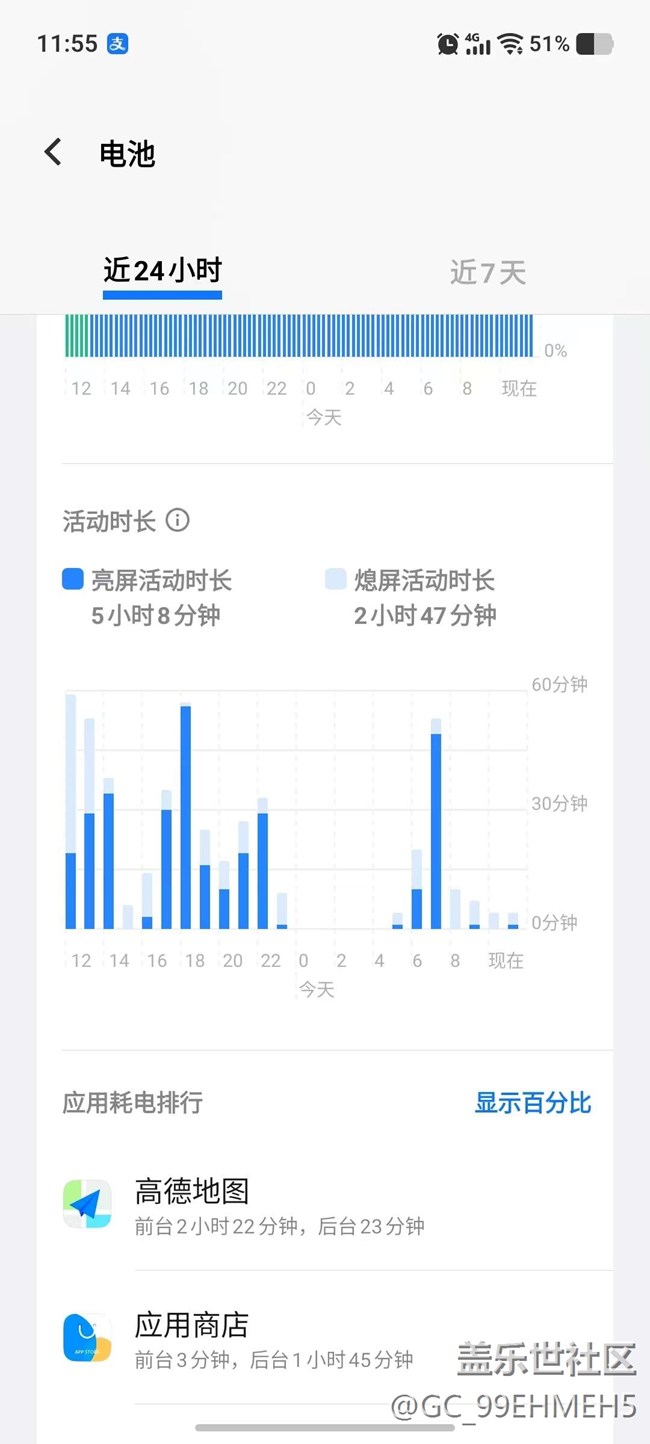This screenshot has width=650, height=1444.
Task: Select the 近24小时 tab
Action: pos(162,271)
